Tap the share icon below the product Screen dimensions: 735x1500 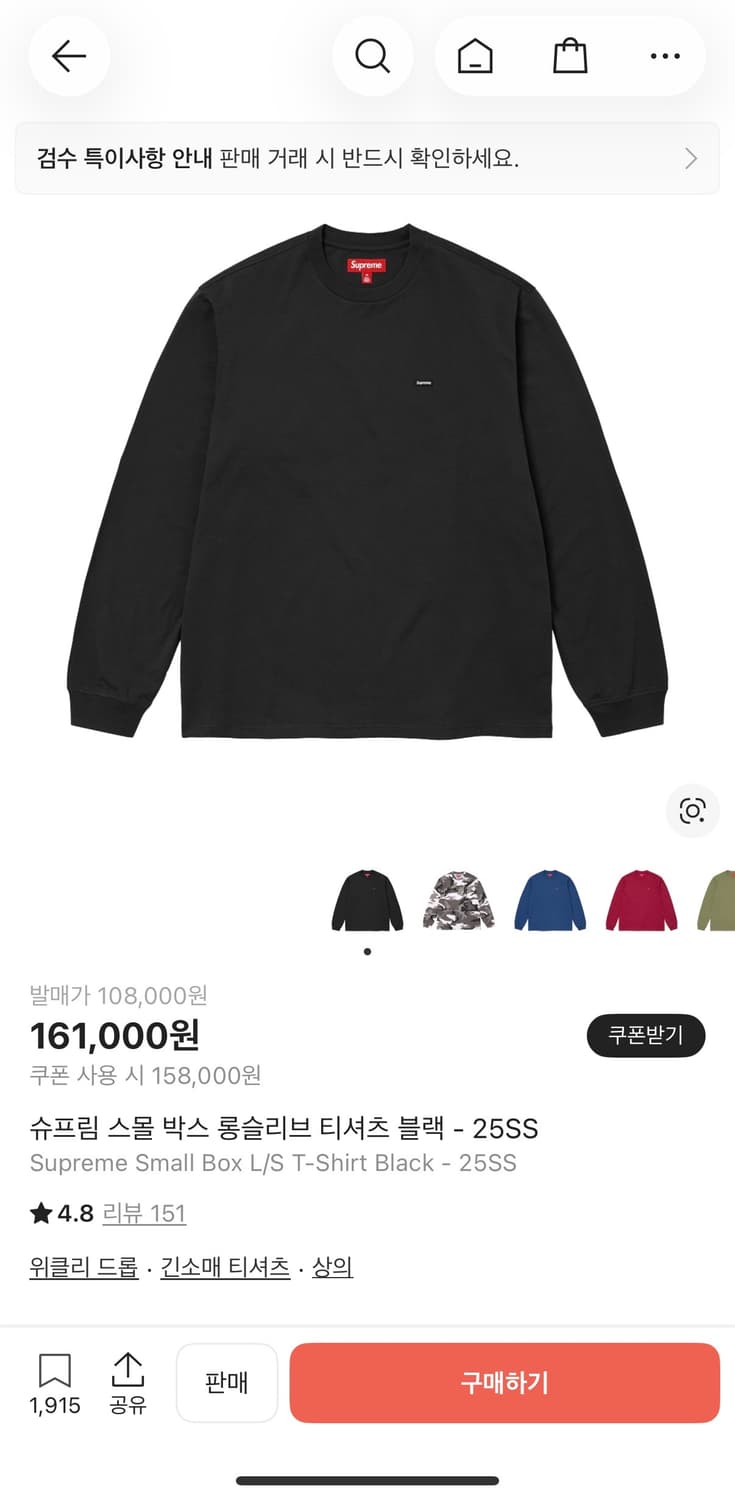128,1381
